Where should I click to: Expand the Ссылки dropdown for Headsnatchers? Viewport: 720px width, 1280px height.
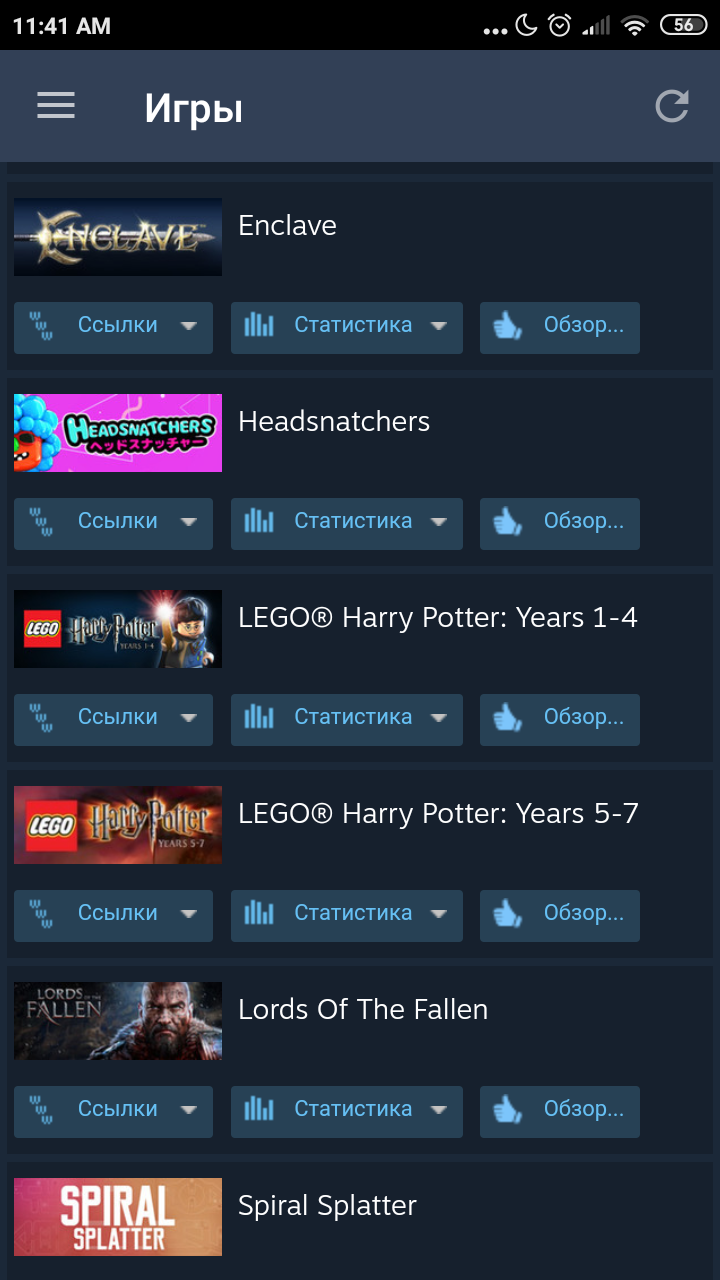tap(113, 523)
